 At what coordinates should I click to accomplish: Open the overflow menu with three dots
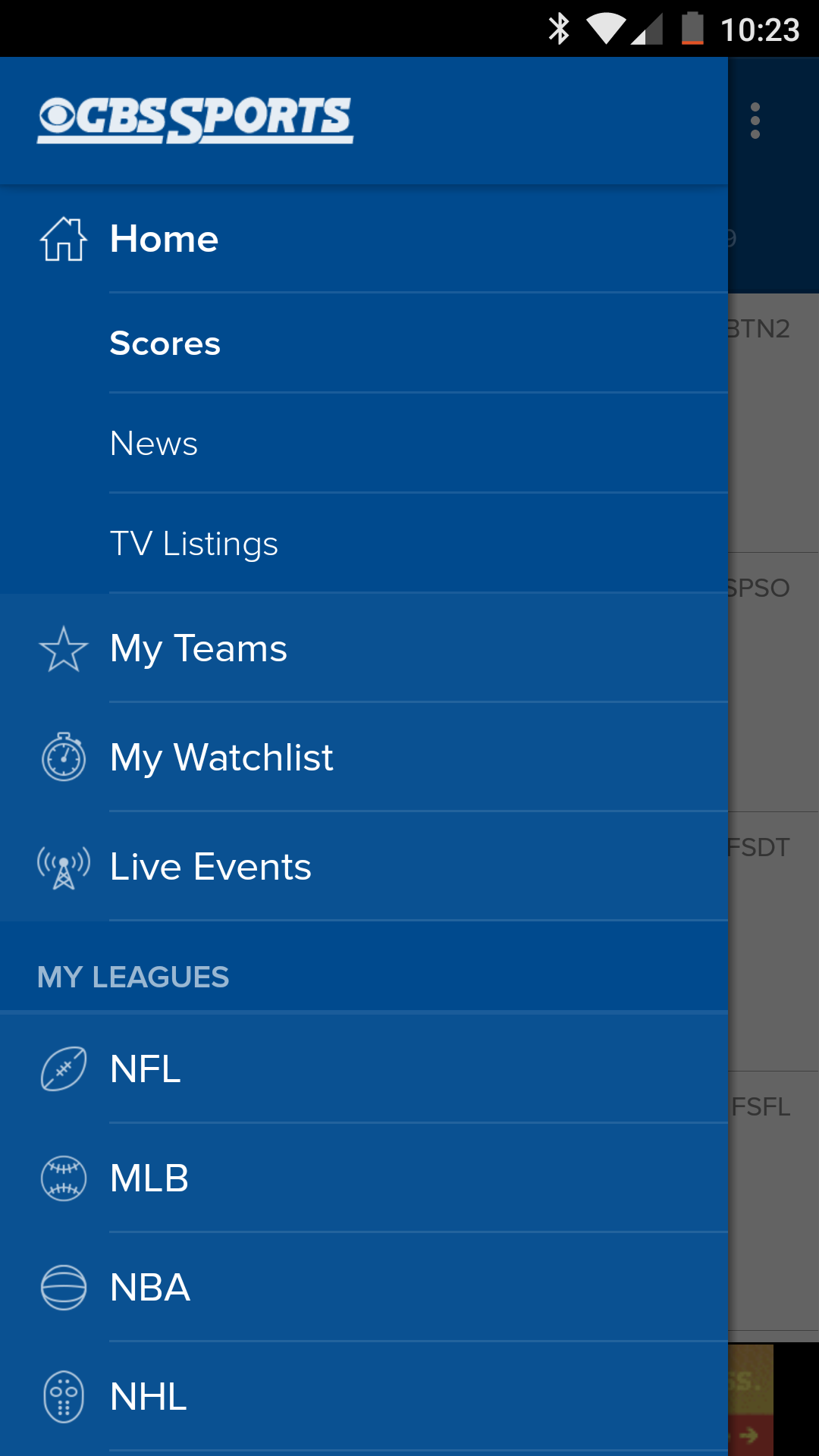coord(756,120)
